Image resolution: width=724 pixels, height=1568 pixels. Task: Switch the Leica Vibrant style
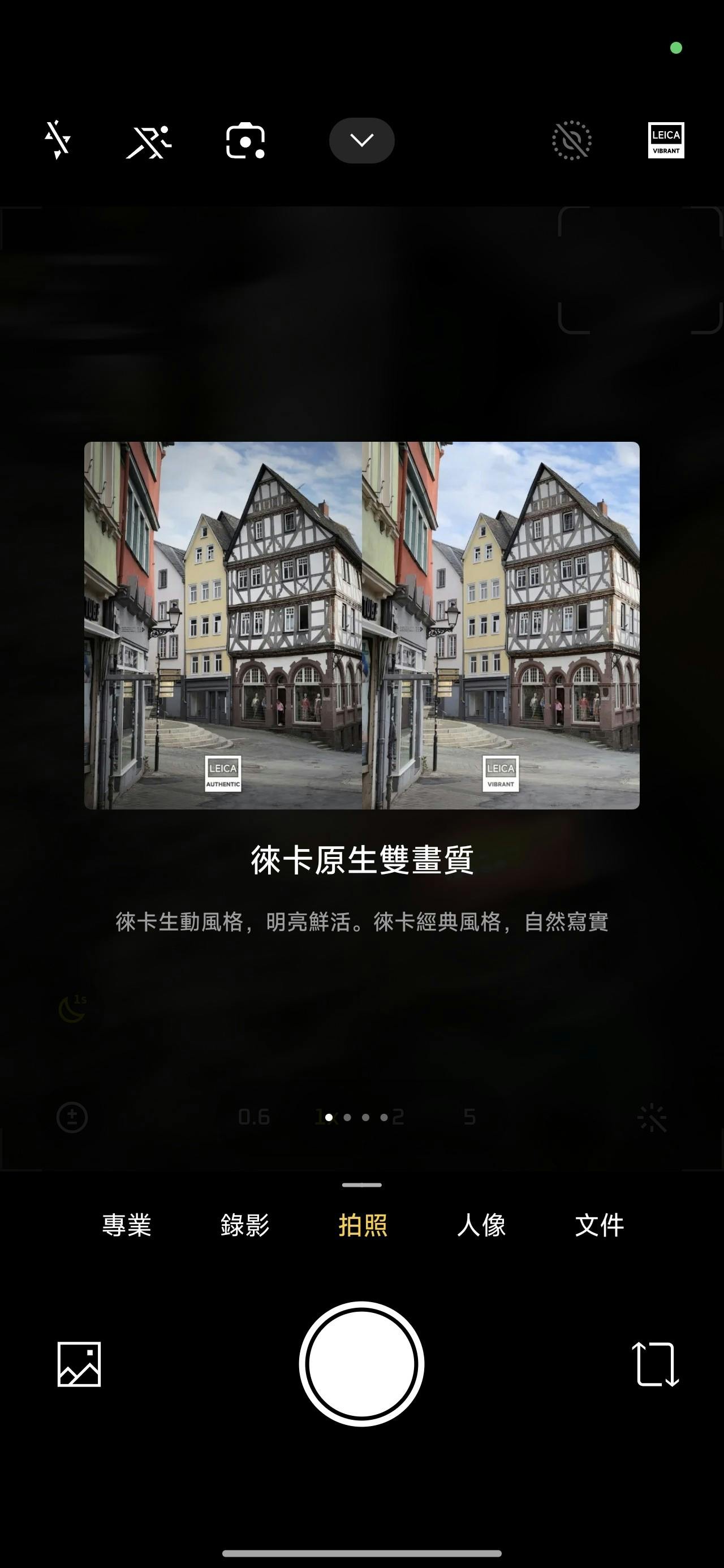click(x=666, y=141)
